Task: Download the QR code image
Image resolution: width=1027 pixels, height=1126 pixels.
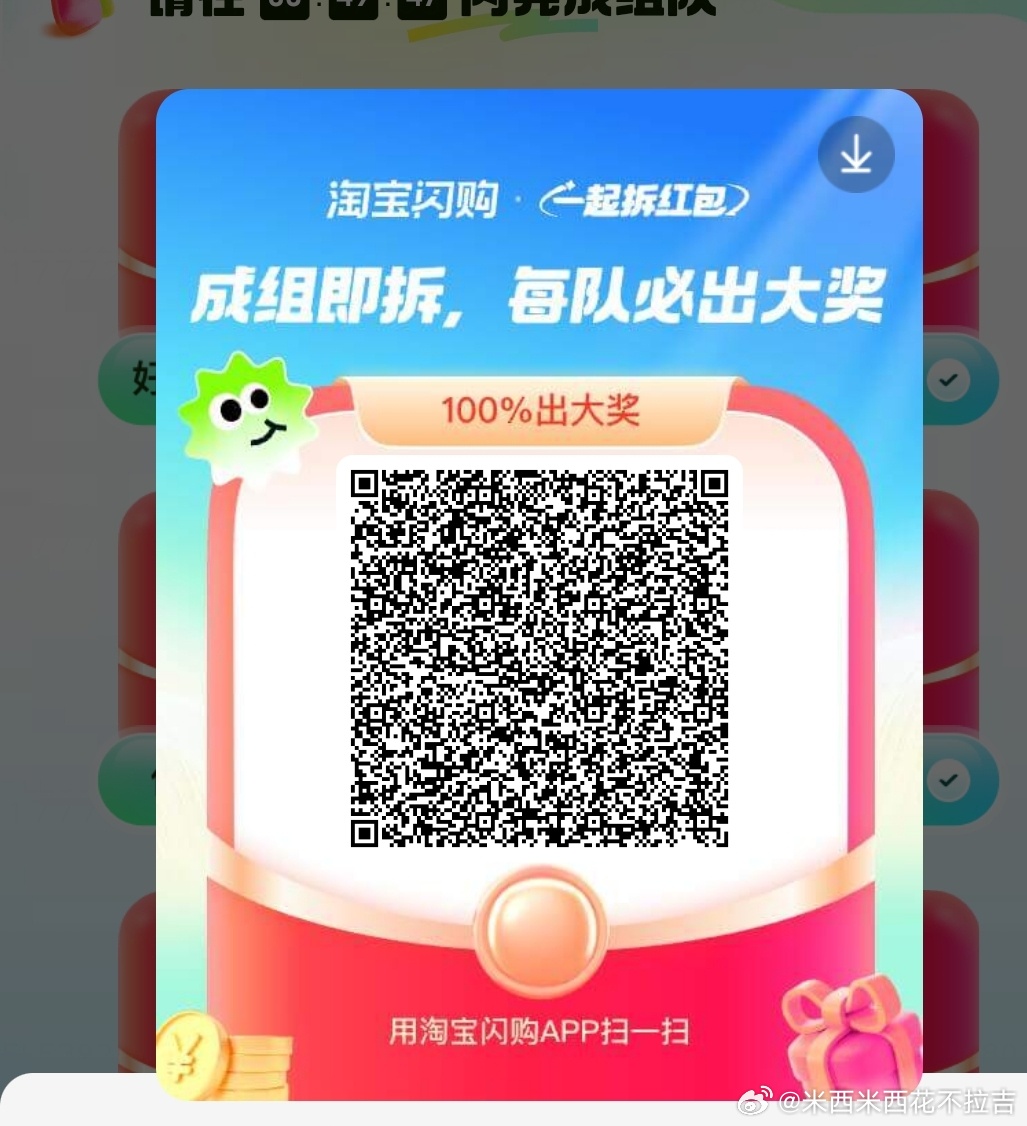Action: (856, 155)
